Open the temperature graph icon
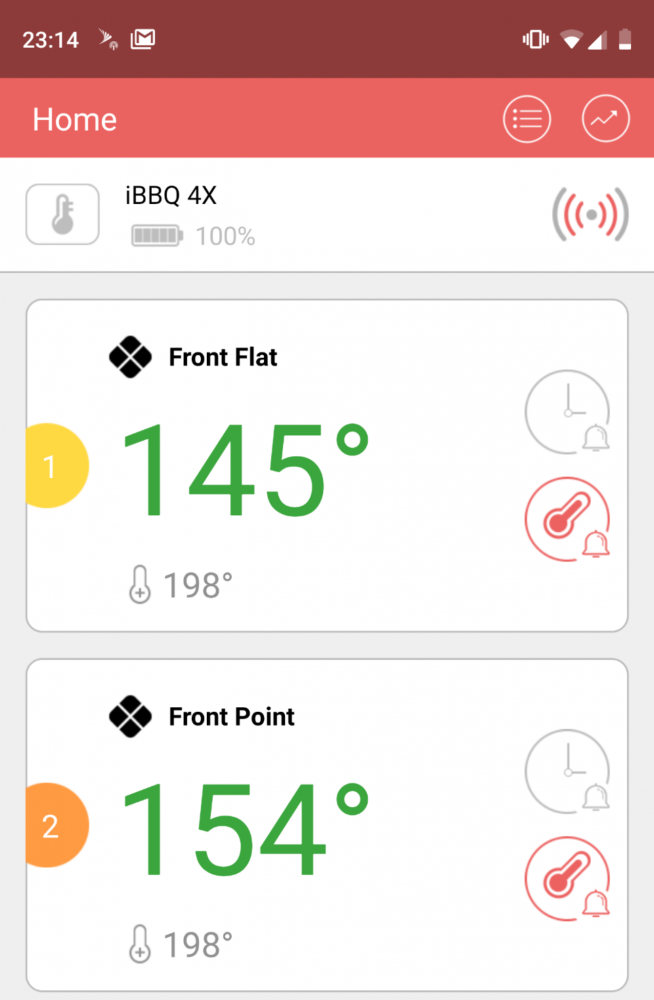The width and height of the screenshot is (654, 1000). point(606,120)
